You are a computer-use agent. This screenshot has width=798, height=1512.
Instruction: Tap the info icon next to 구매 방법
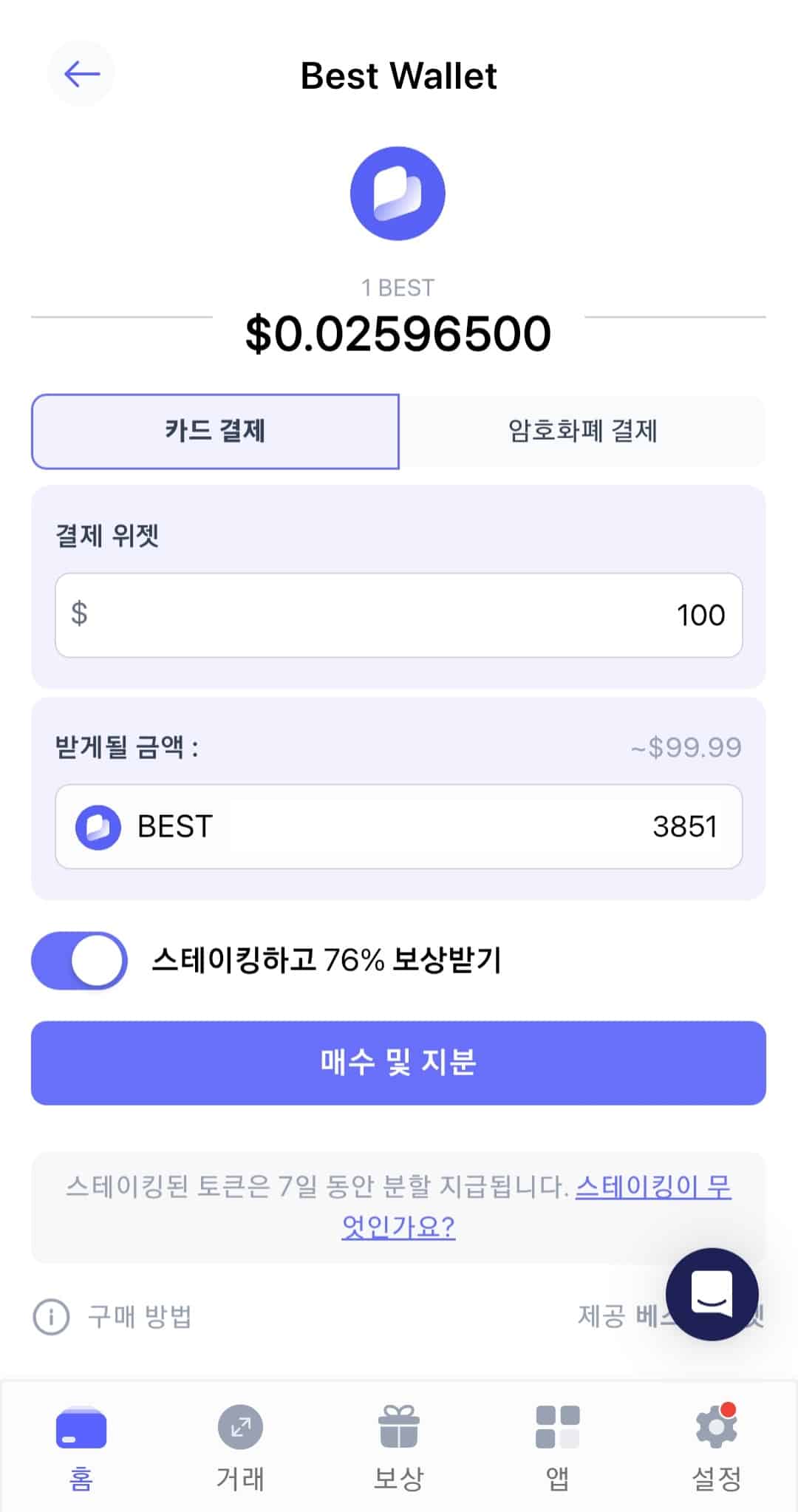coord(49,1315)
